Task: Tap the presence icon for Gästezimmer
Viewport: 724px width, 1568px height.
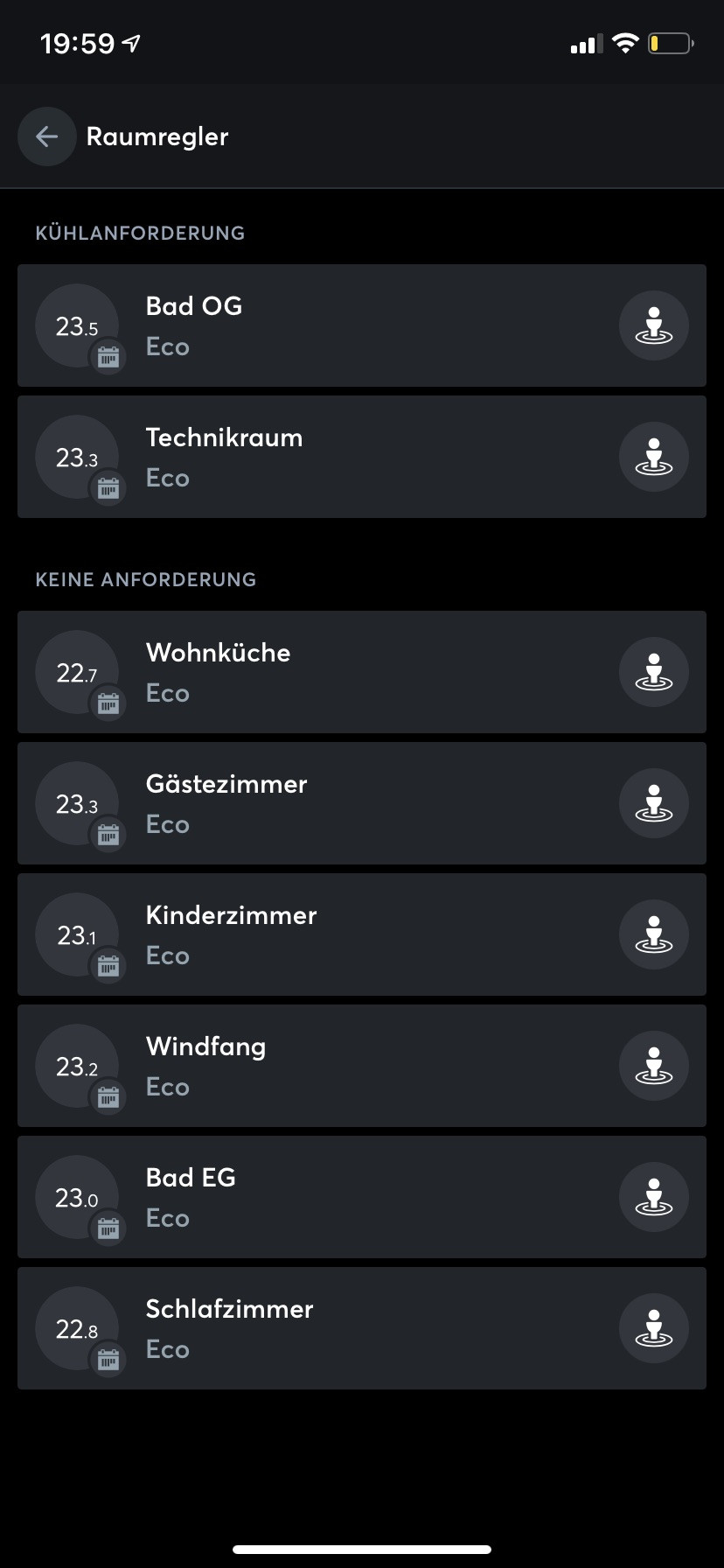Action: pyautogui.click(x=653, y=803)
